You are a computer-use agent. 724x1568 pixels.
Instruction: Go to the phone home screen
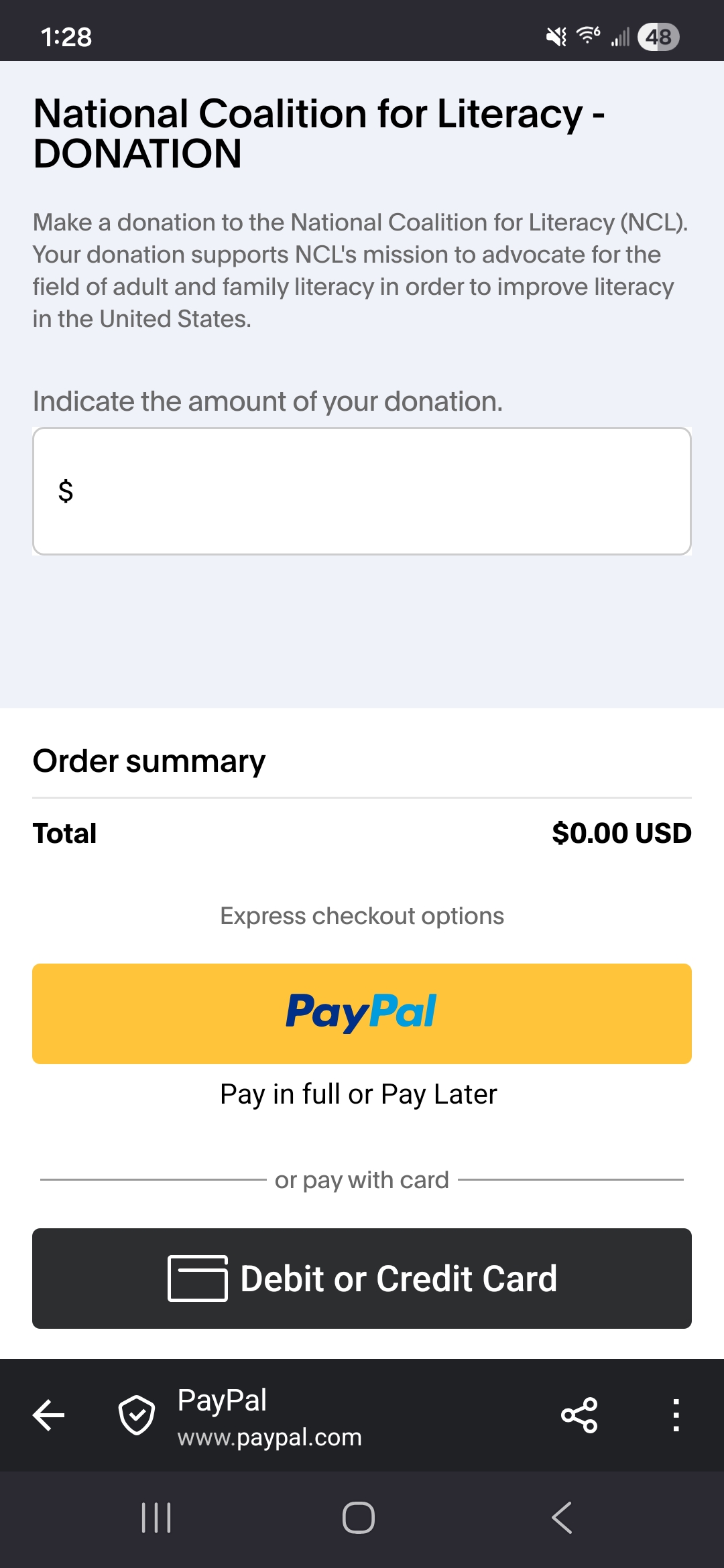[359, 1518]
